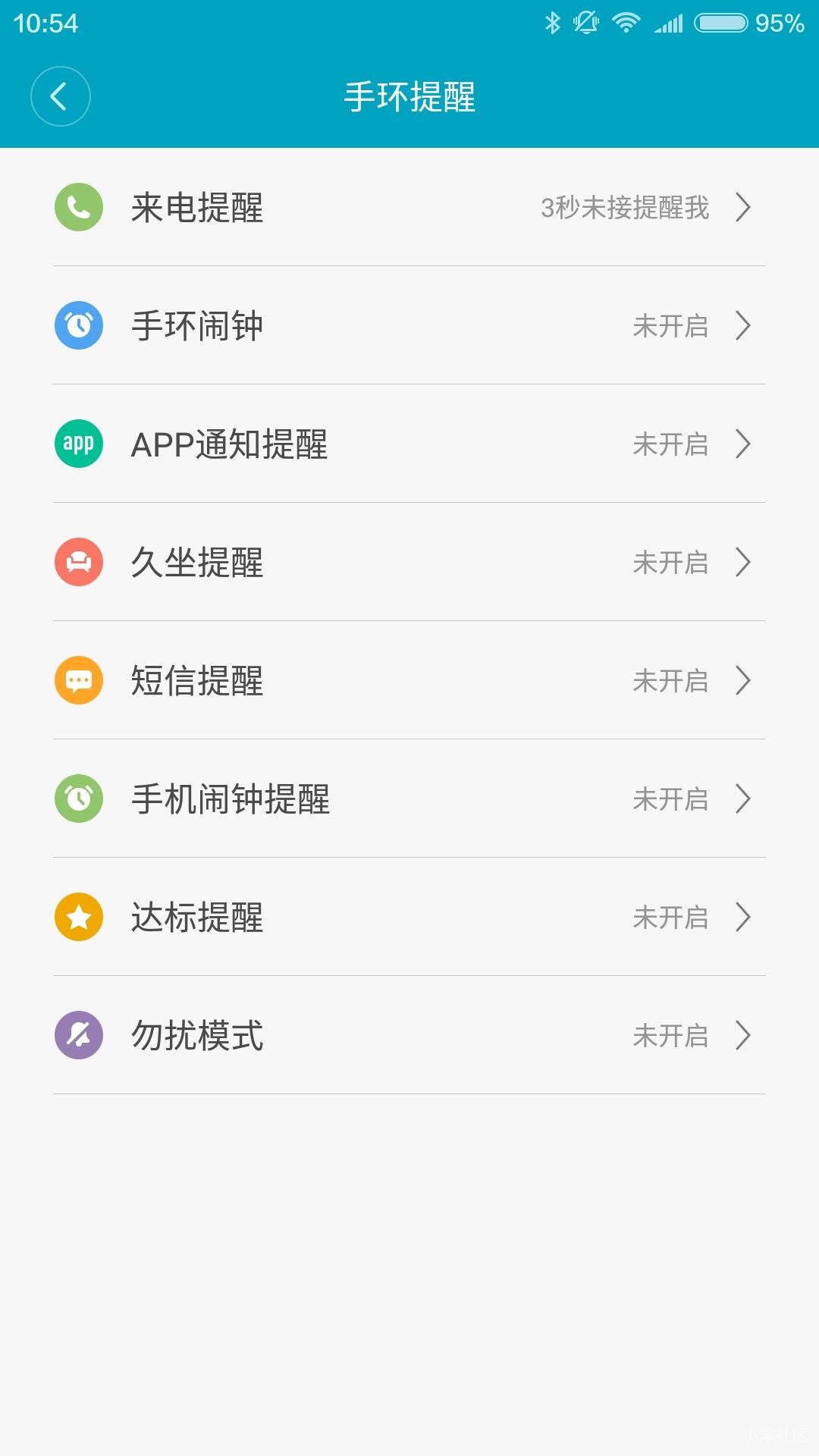Open the 短信提醒 settings row
The image size is (819, 1456).
coord(409,680)
